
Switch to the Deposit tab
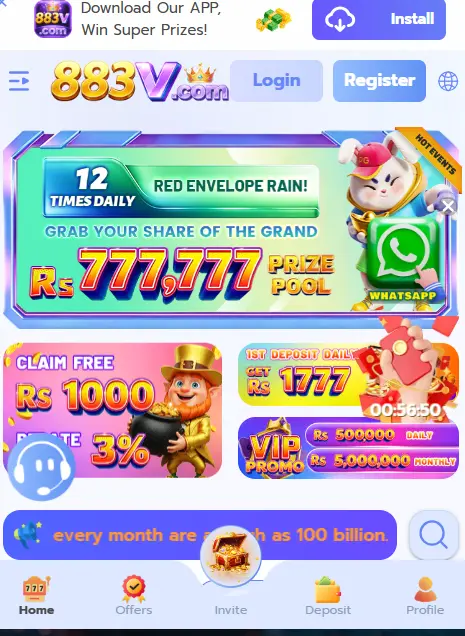click(x=328, y=595)
